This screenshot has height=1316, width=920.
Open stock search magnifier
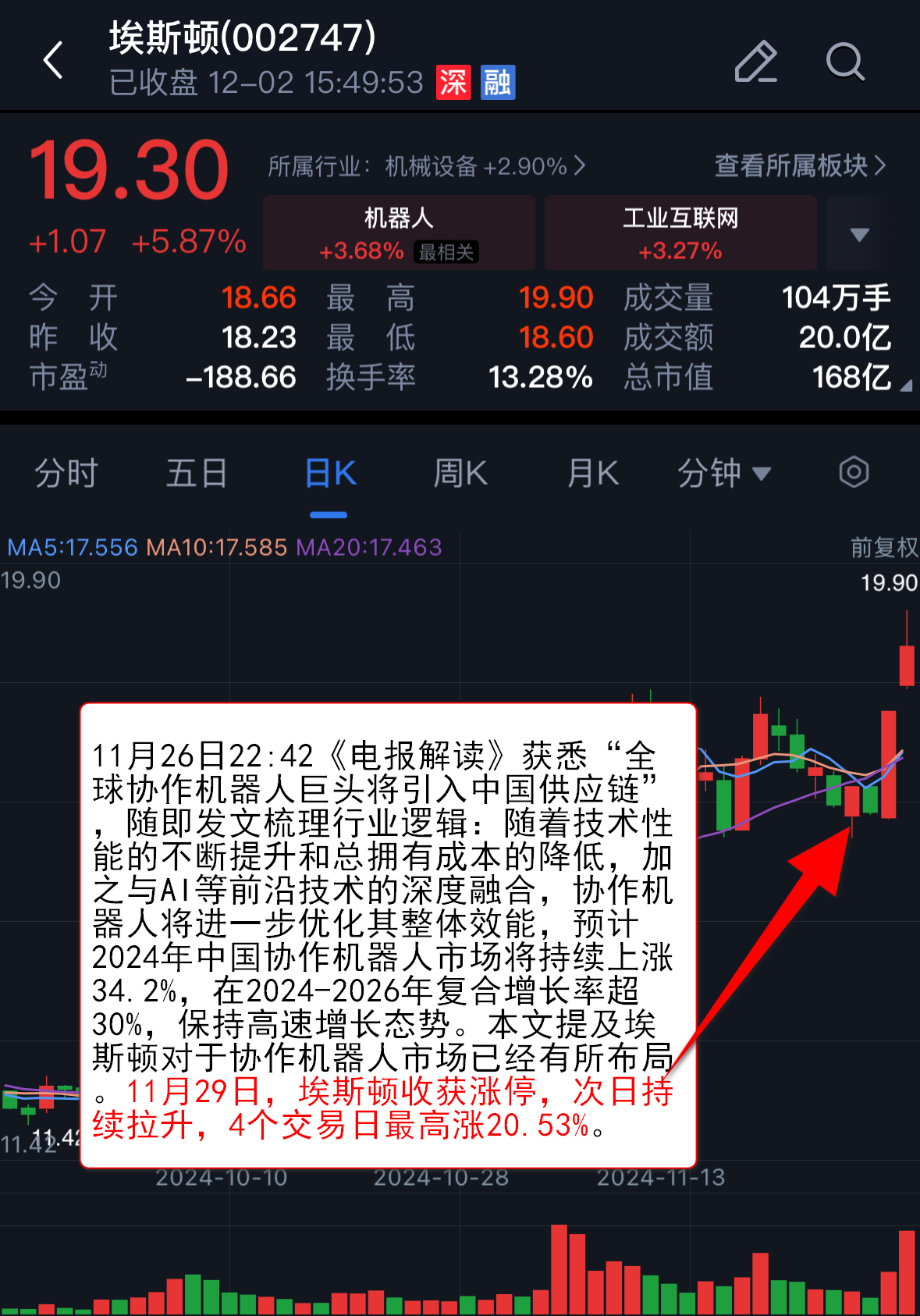tap(845, 62)
